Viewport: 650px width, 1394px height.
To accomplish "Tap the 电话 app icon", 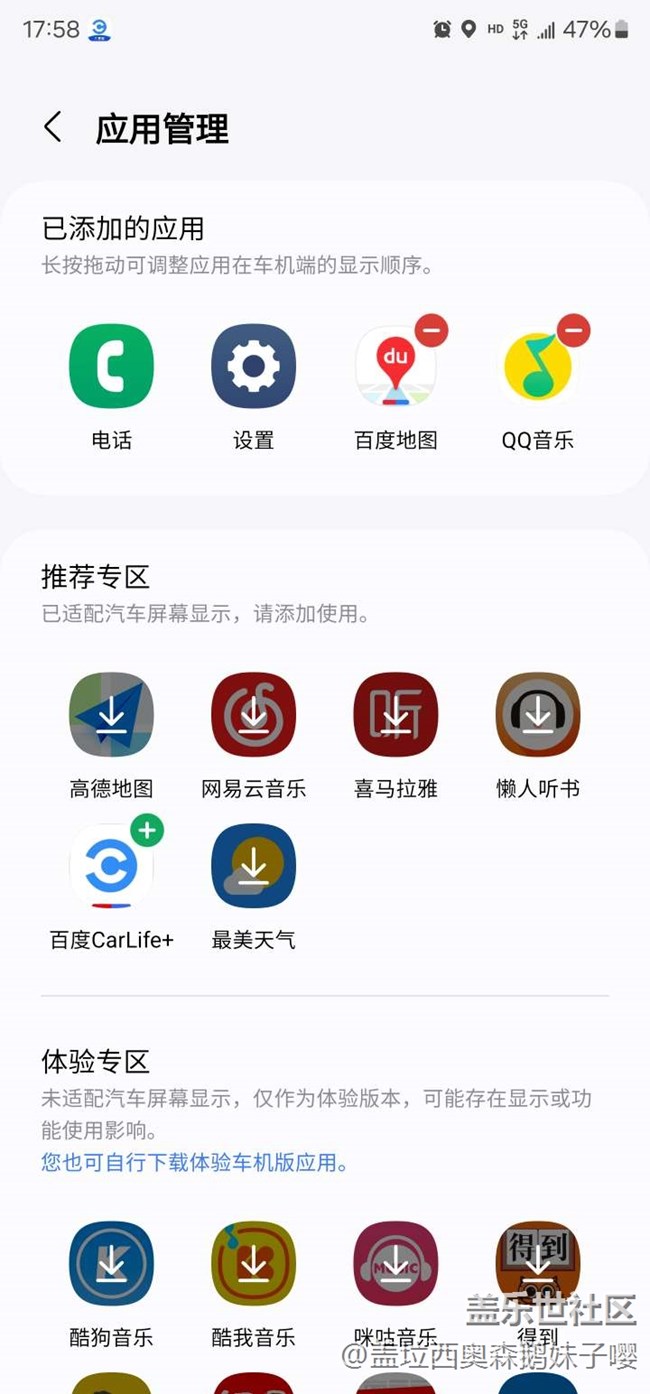I will [x=111, y=367].
